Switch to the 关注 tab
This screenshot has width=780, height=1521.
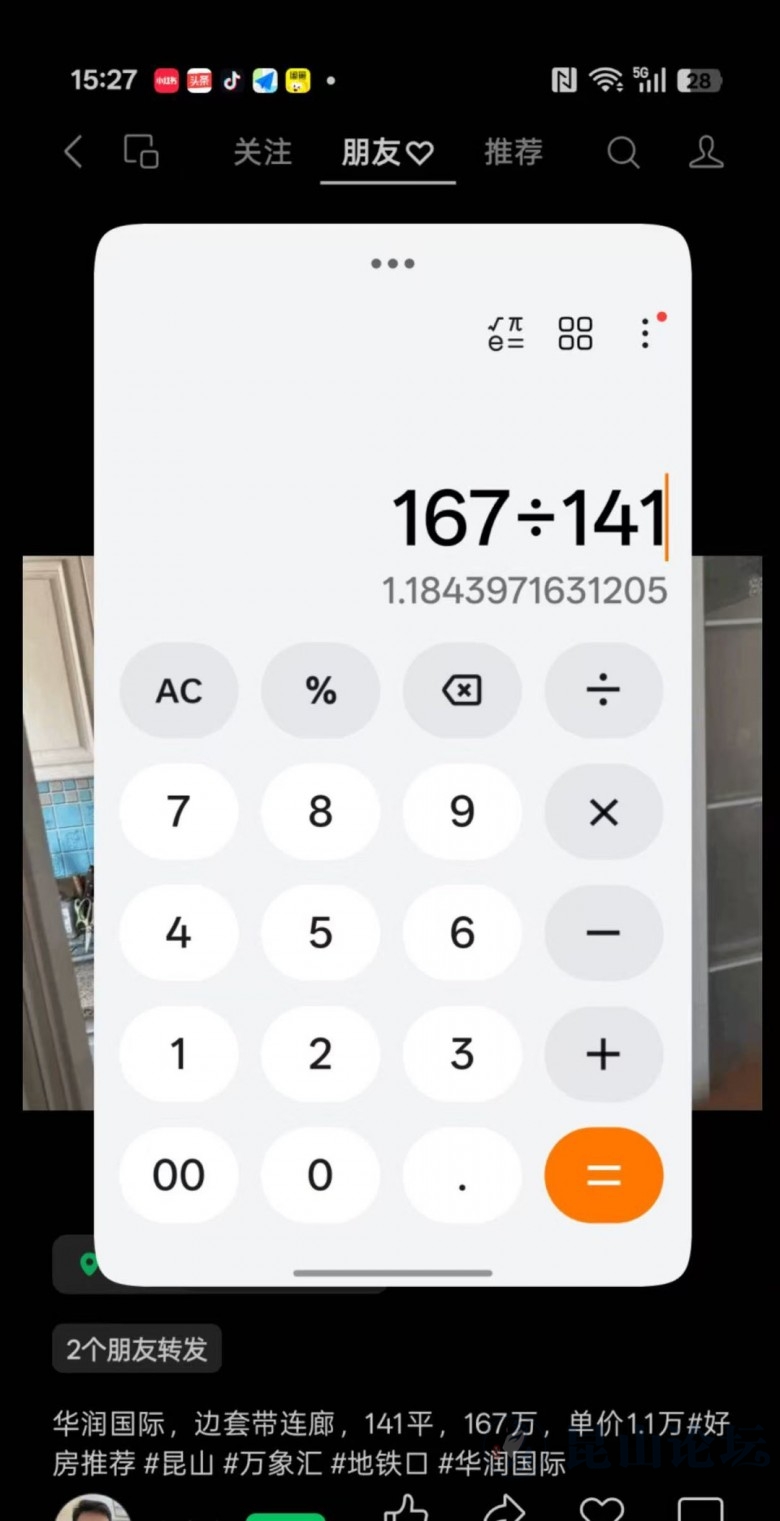[x=263, y=153]
